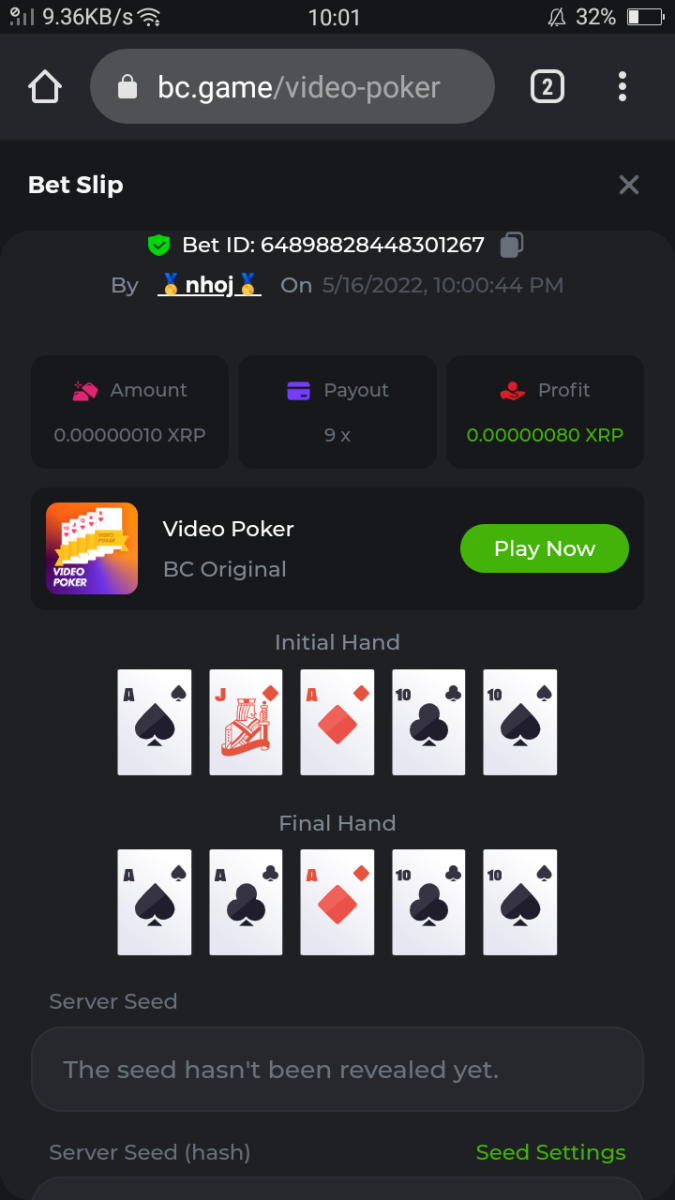Image resolution: width=675 pixels, height=1200 pixels.
Task: Open the Video Poker game thumbnail
Action: point(92,548)
